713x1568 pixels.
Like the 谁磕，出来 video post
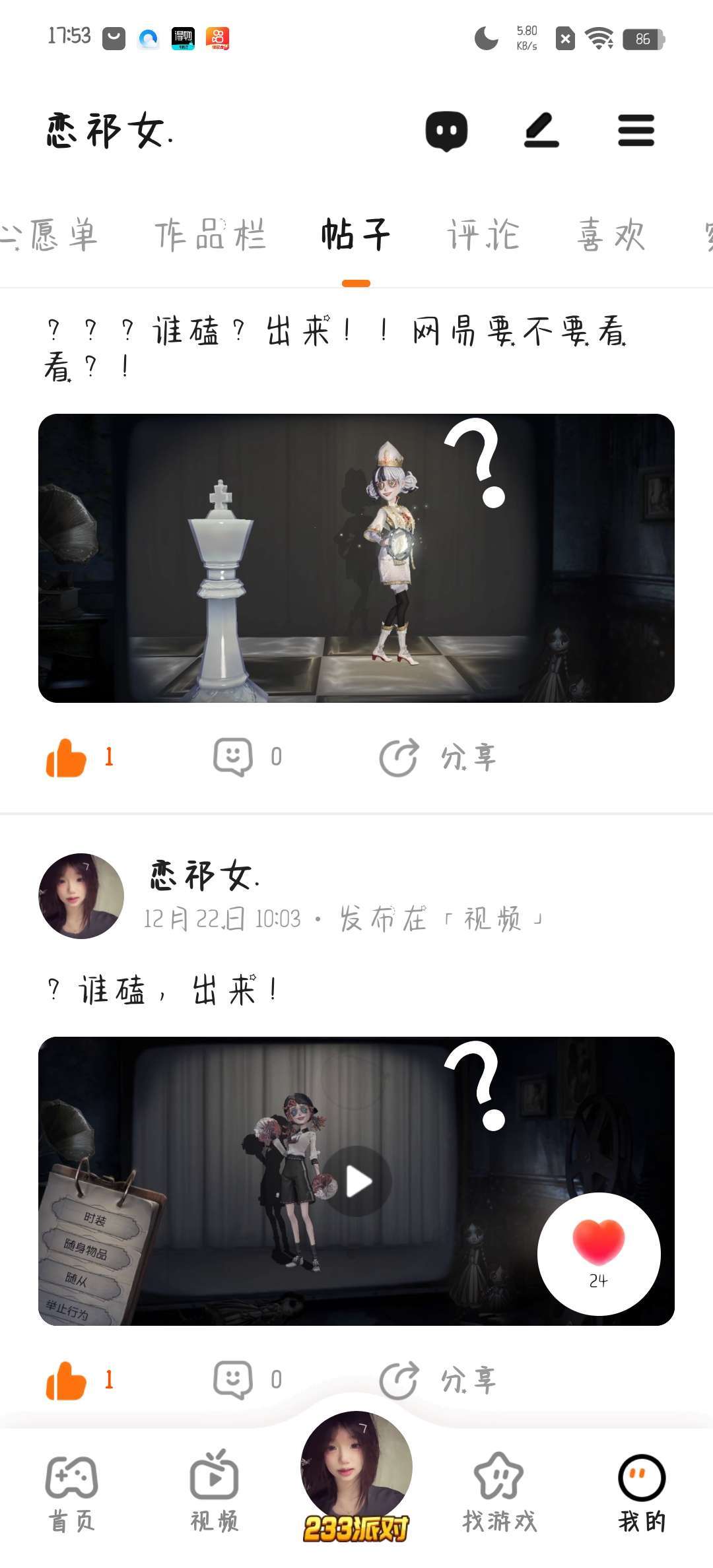tap(67, 1380)
